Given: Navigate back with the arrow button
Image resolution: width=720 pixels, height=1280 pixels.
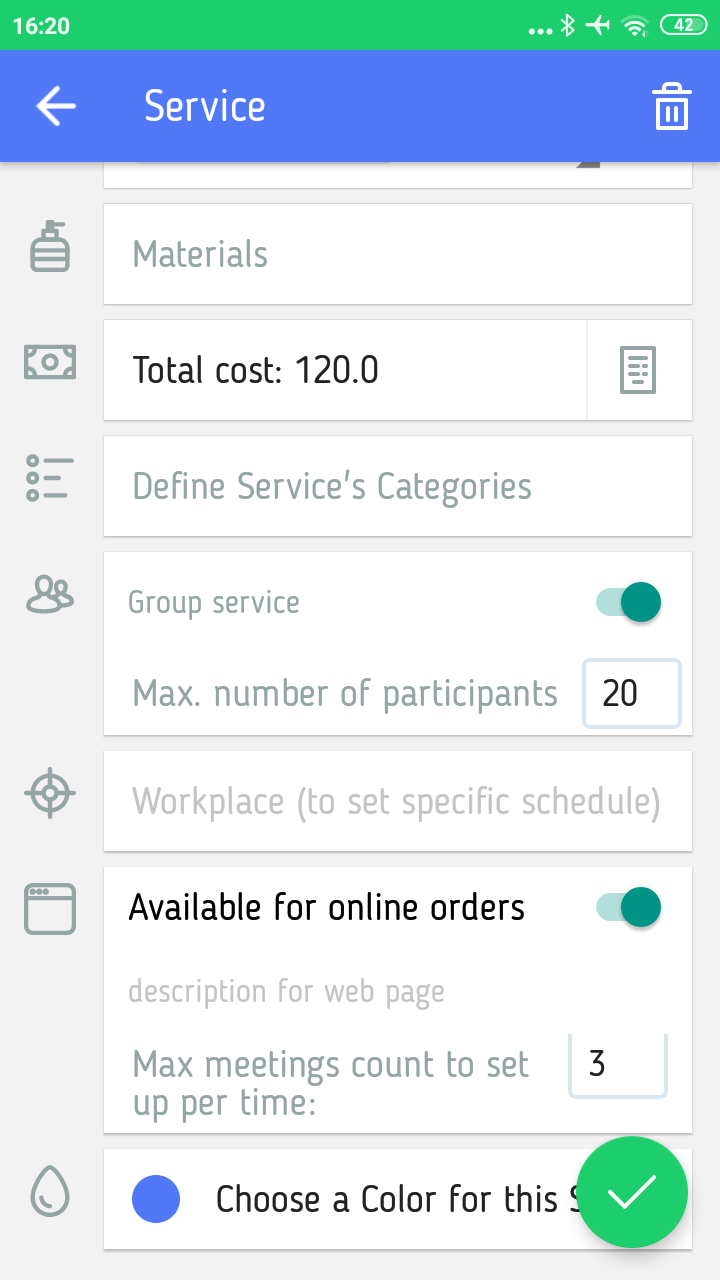Looking at the screenshot, I should [54, 105].
